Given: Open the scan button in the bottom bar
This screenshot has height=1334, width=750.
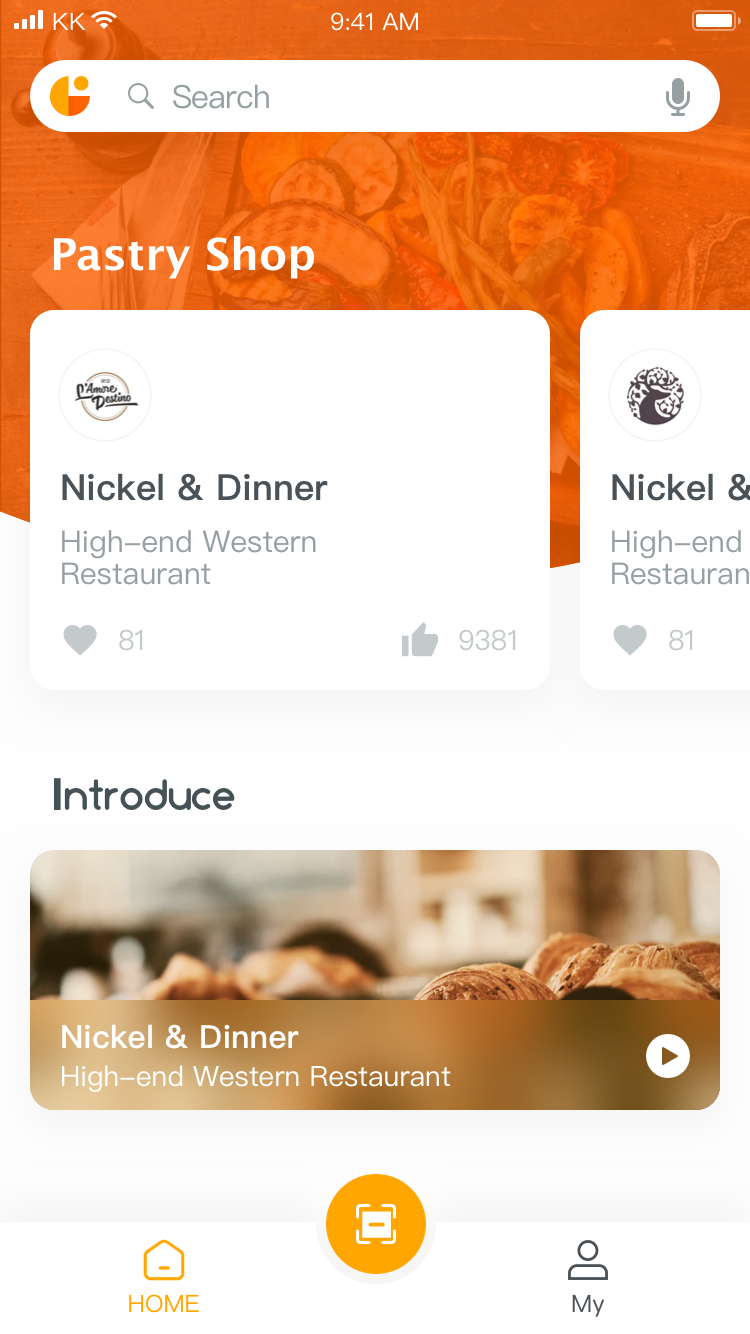Looking at the screenshot, I should coord(376,1224).
